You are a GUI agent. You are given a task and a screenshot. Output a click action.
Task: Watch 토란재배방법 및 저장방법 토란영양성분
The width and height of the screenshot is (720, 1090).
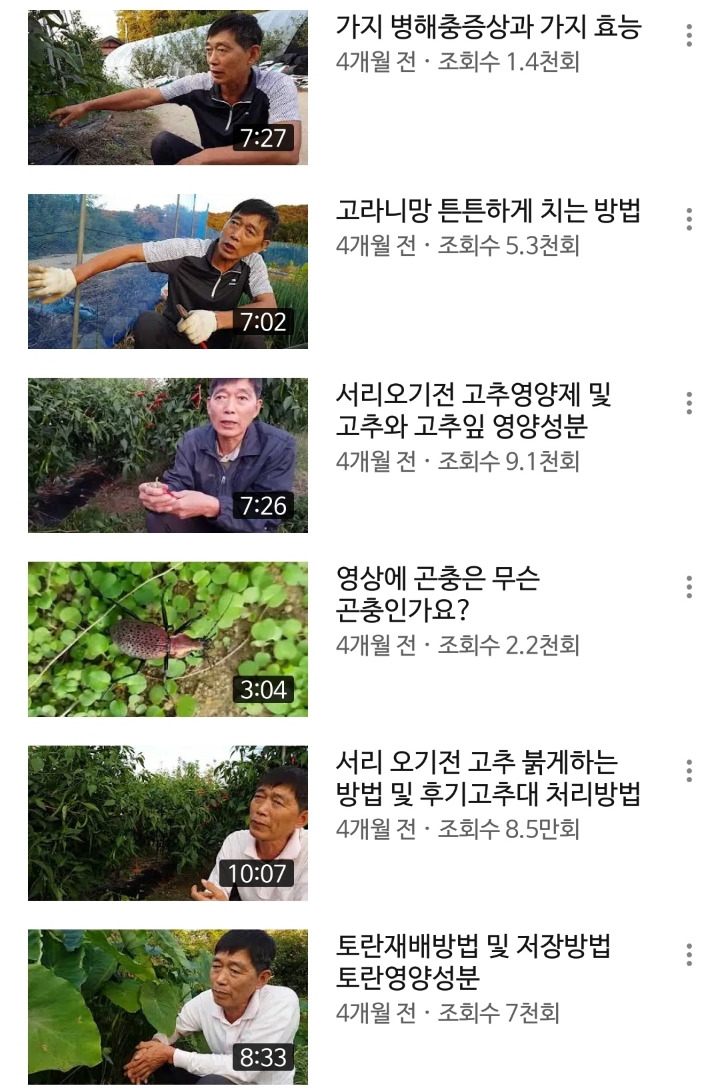click(168, 1007)
